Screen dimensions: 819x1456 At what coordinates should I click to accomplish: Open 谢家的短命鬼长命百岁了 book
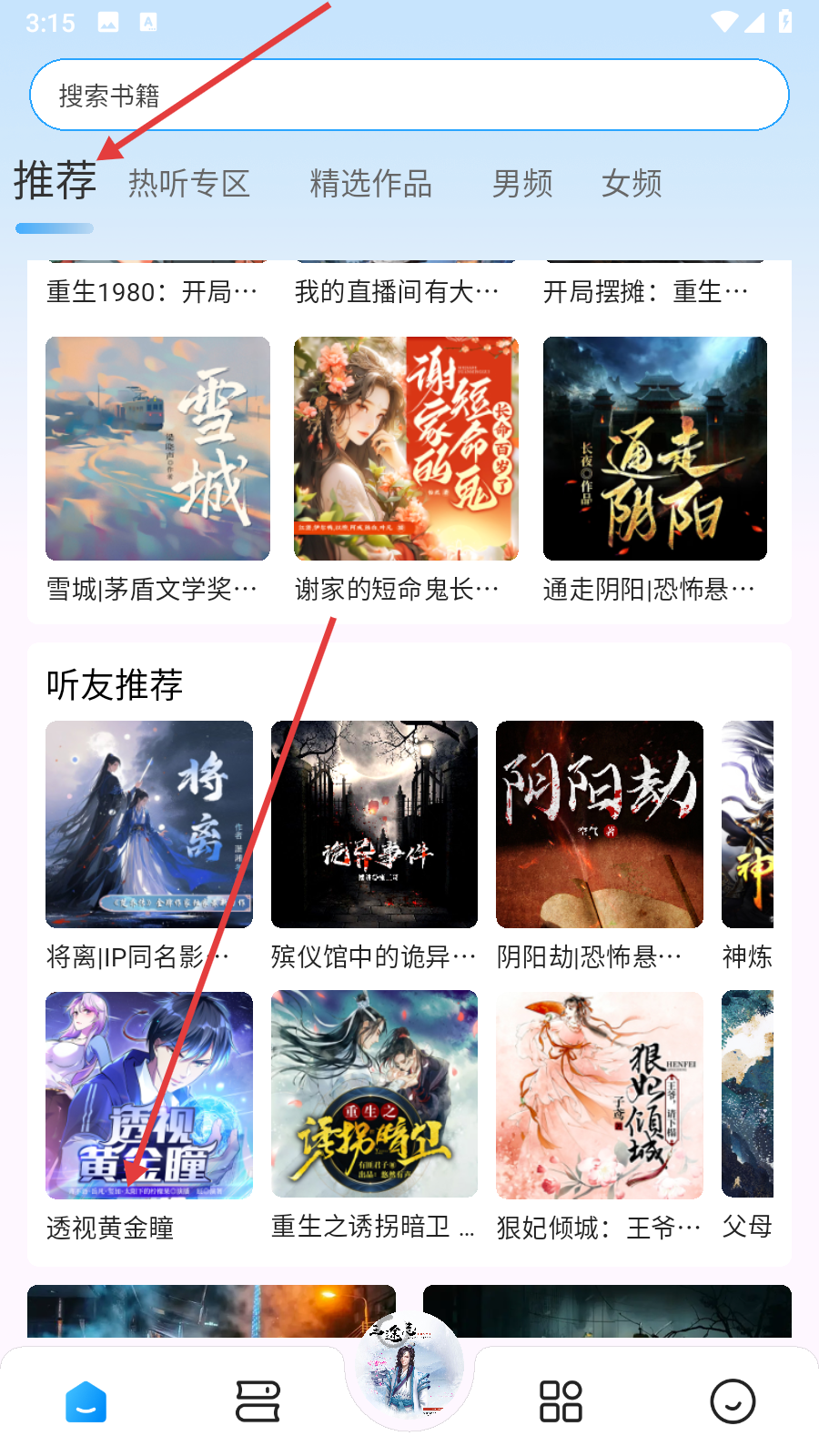point(406,449)
